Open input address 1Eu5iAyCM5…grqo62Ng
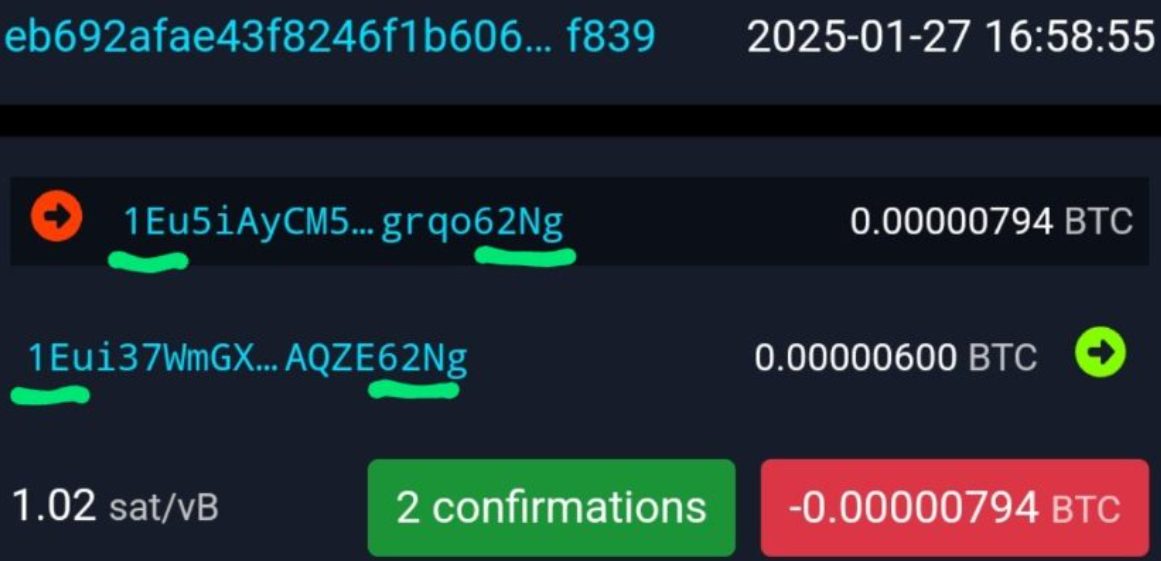 [344, 221]
